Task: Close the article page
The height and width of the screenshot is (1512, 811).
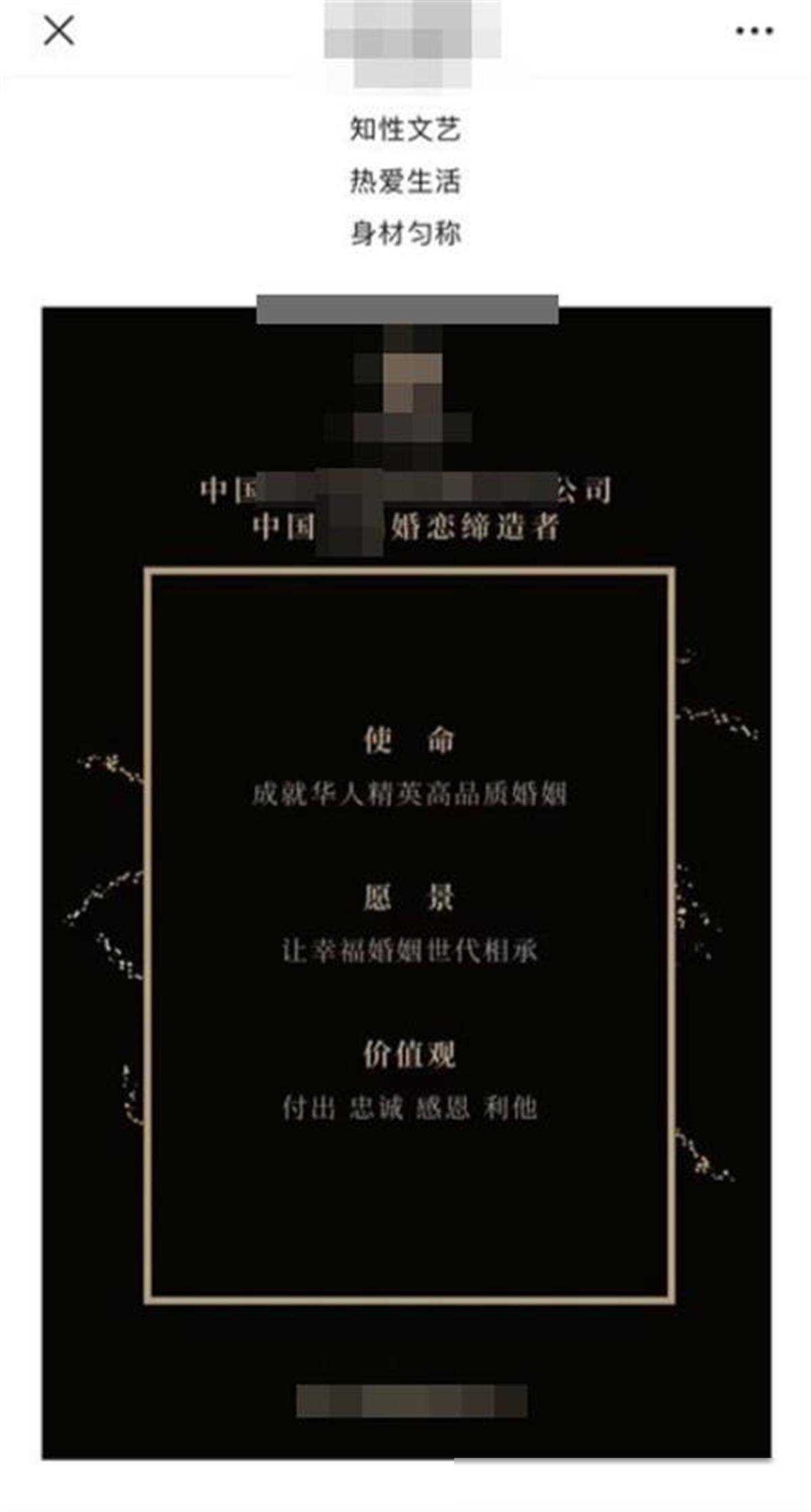Action: click(59, 31)
